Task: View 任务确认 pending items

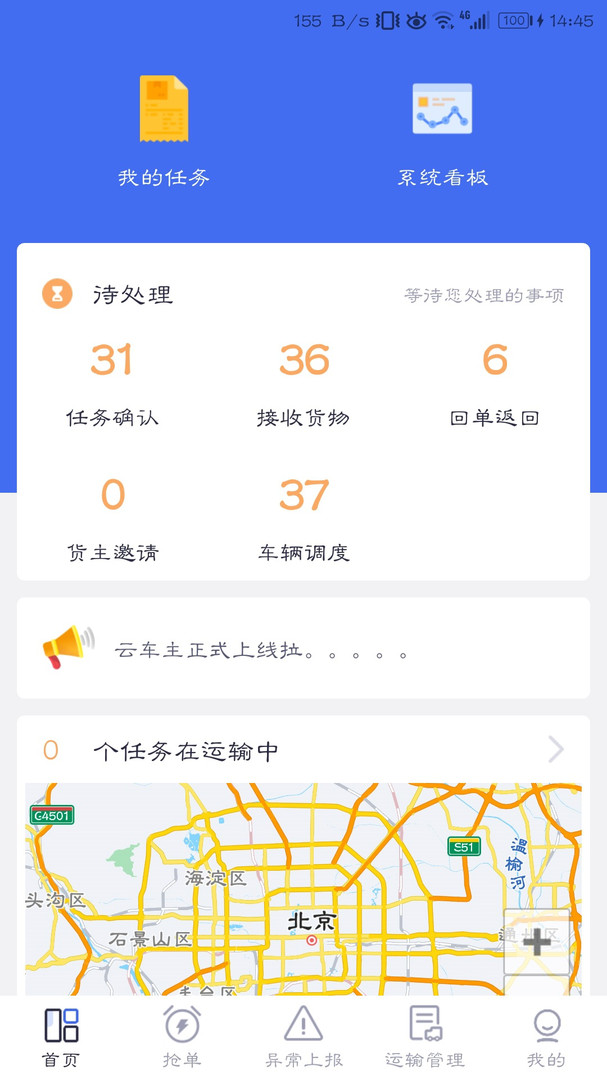Action: (112, 383)
